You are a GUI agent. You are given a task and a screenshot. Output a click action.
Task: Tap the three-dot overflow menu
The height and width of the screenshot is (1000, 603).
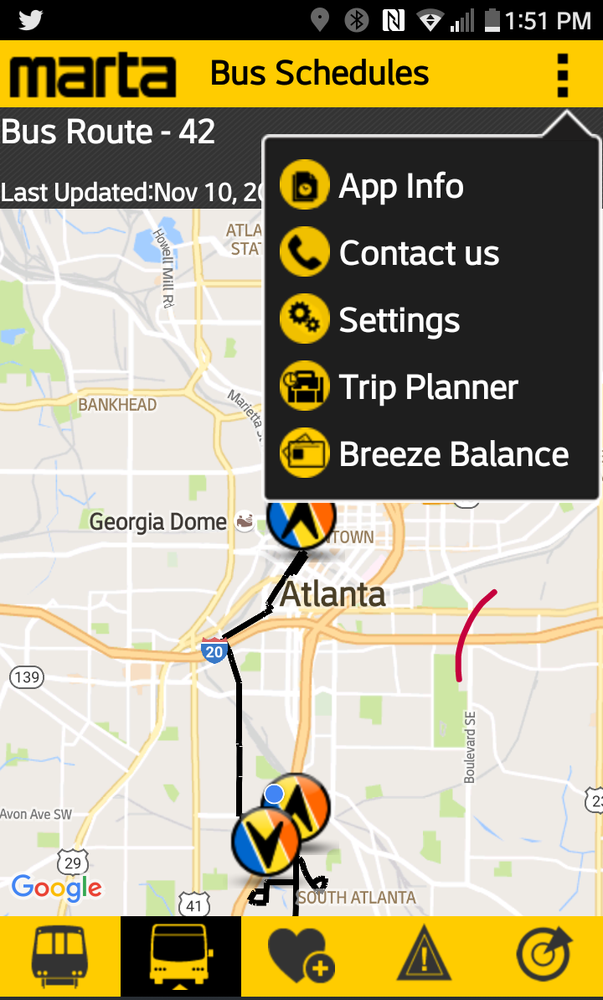coord(562,74)
